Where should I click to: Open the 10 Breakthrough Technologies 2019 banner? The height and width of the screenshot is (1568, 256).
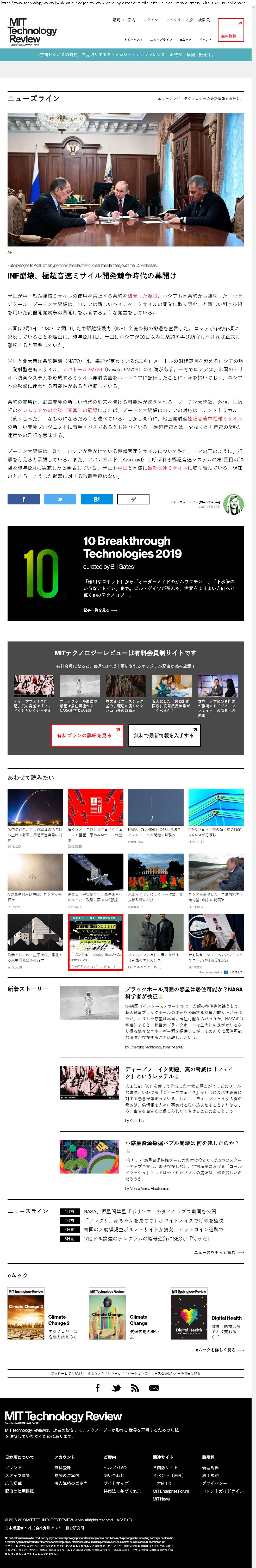pyautogui.click(x=126, y=573)
